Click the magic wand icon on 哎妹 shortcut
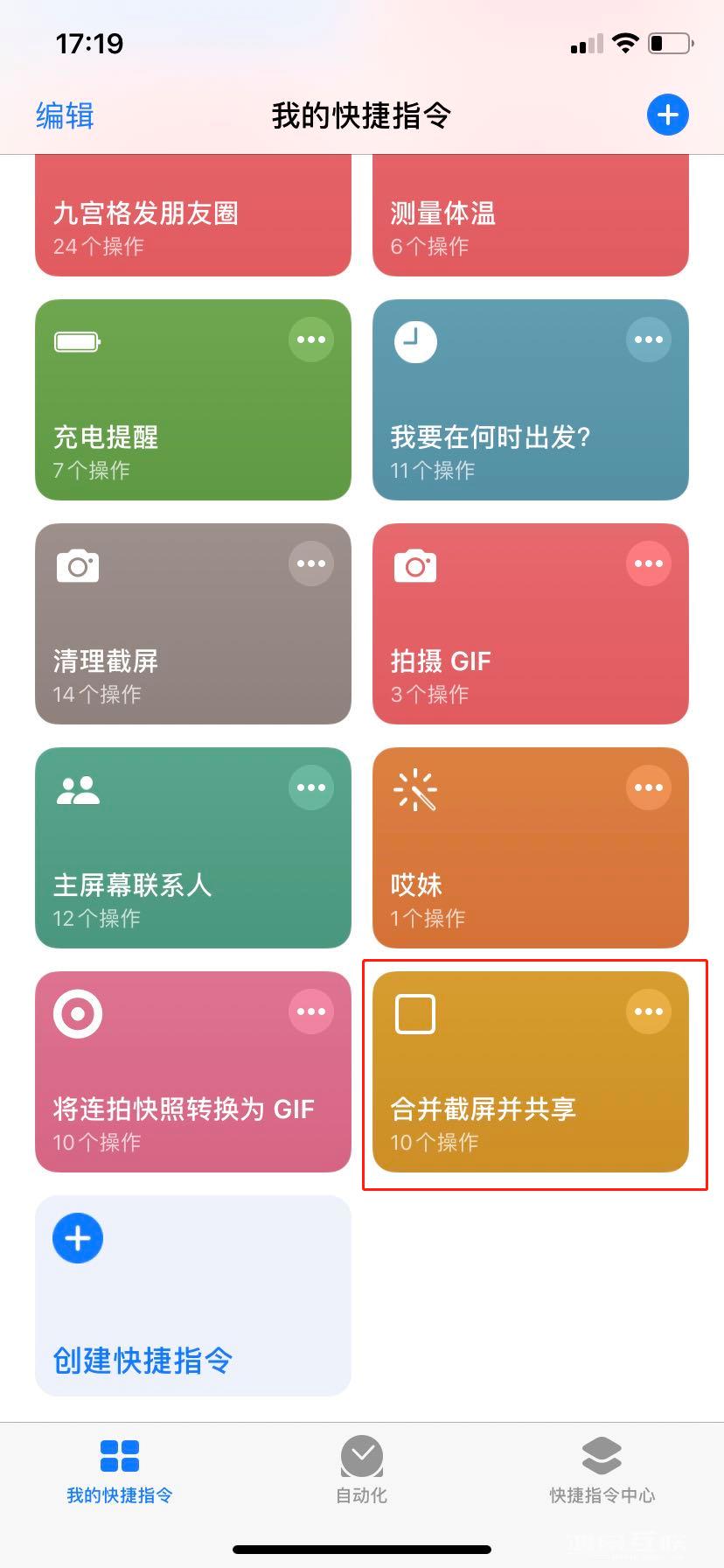Viewport: 724px width, 1568px height. [x=414, y=788]
